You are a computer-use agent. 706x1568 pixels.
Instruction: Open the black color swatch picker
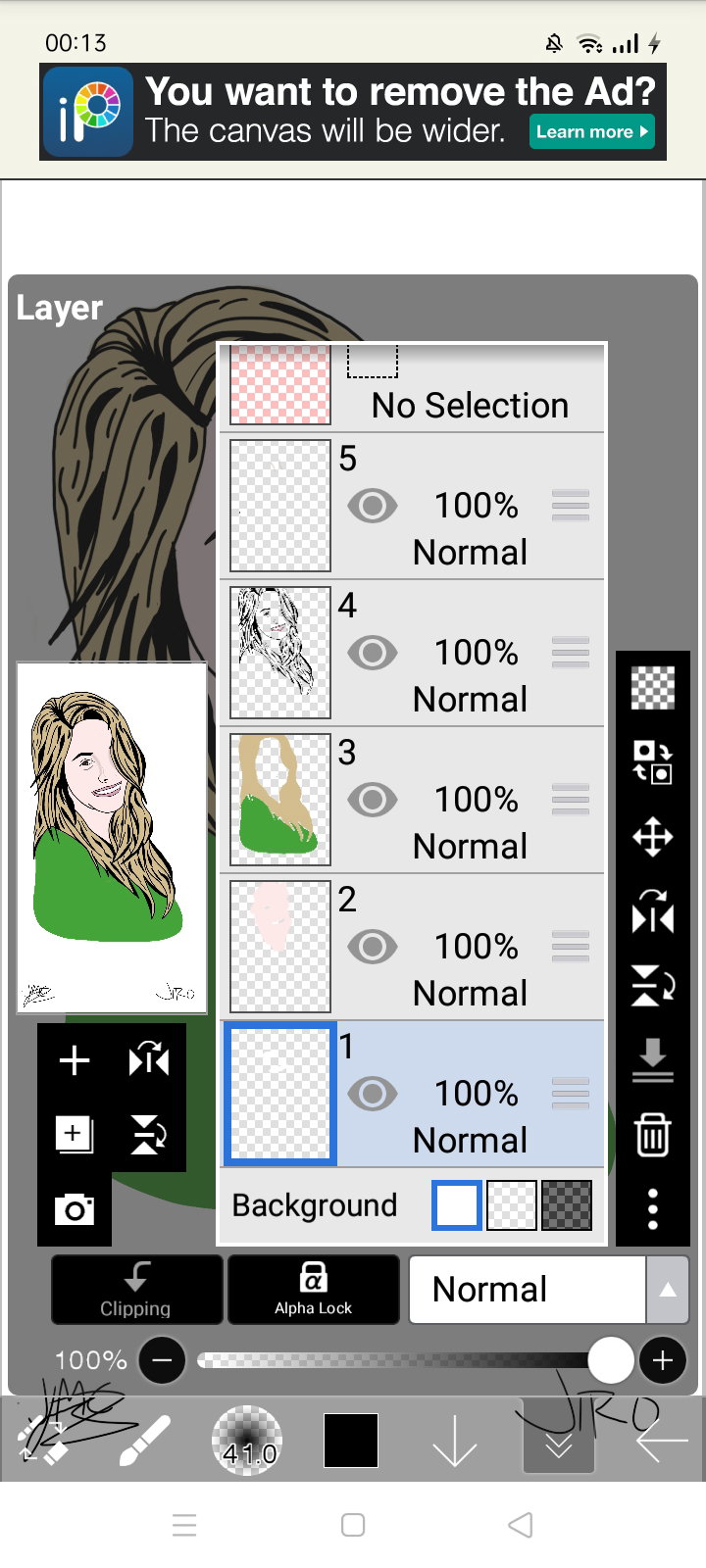351,1441
